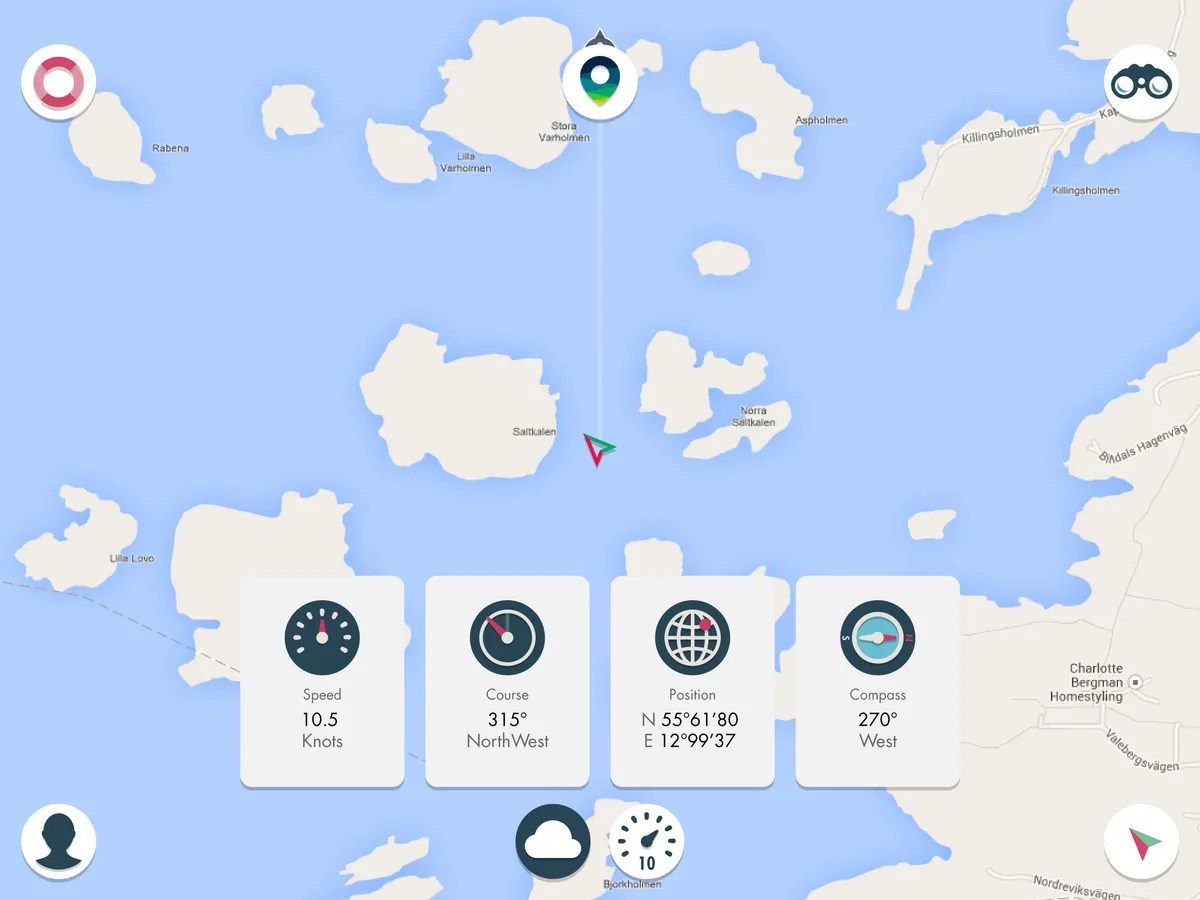Select the destination pin marker

599,82
